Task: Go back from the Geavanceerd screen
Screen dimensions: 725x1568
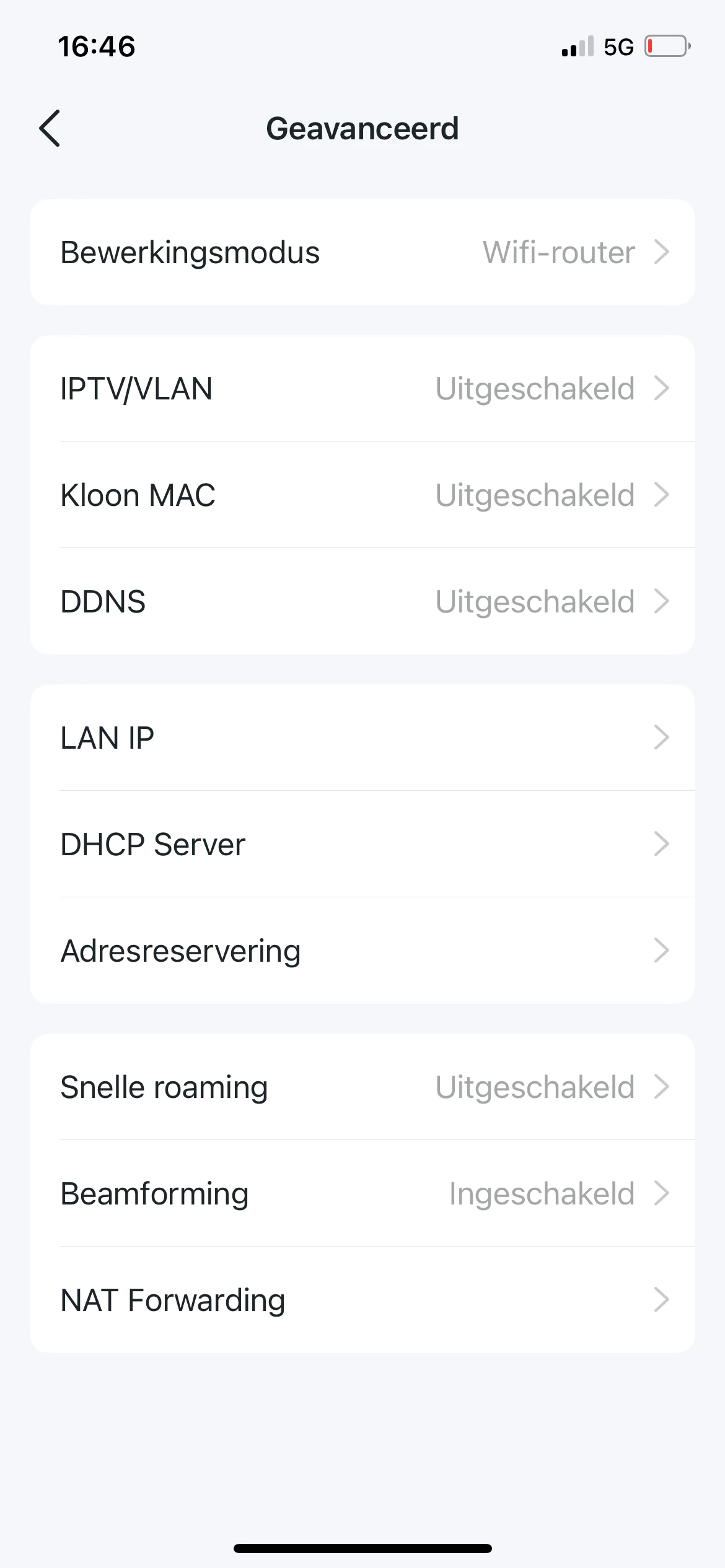Action: pos(50,128)
